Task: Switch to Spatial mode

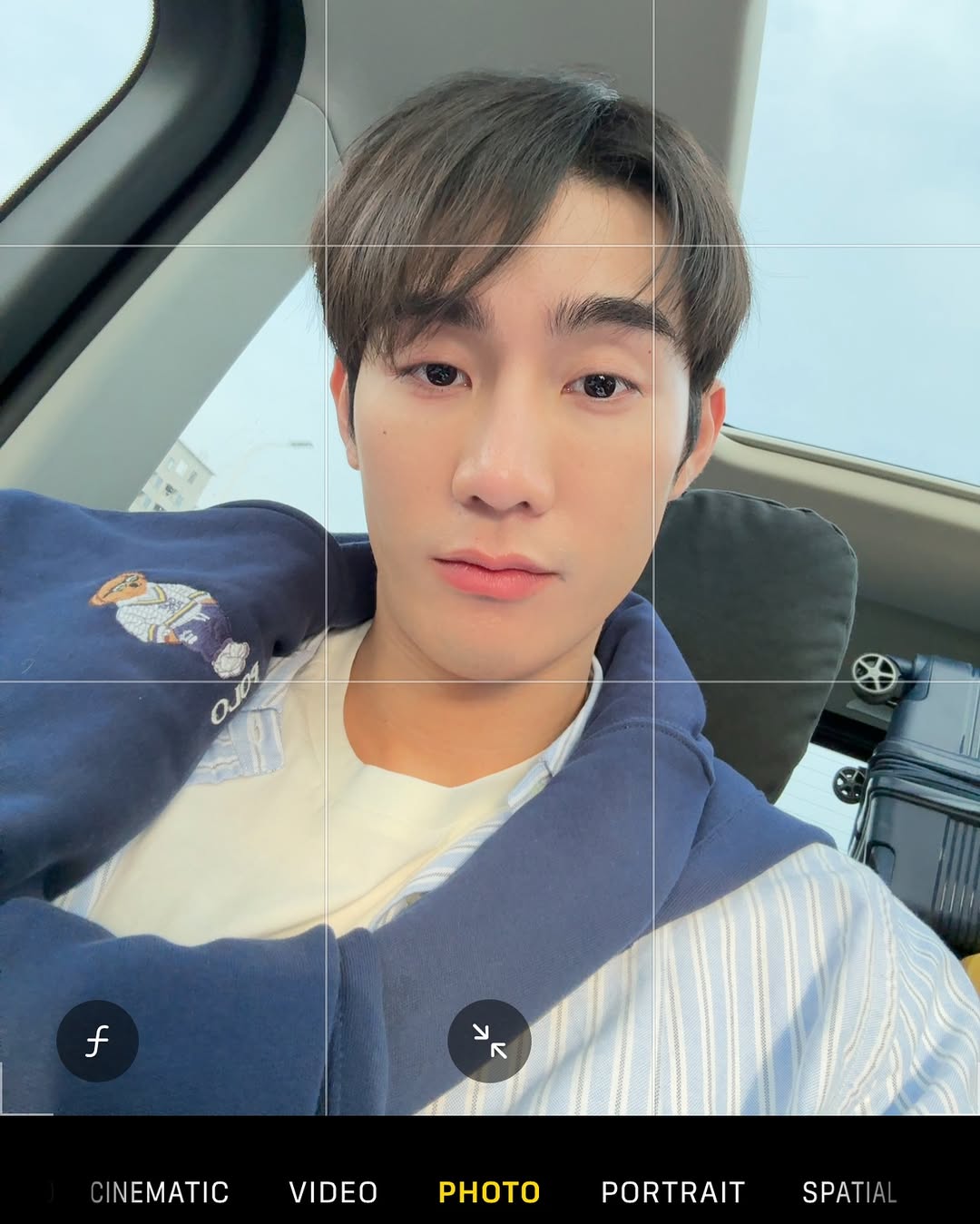Action: tap(848, 1192)
